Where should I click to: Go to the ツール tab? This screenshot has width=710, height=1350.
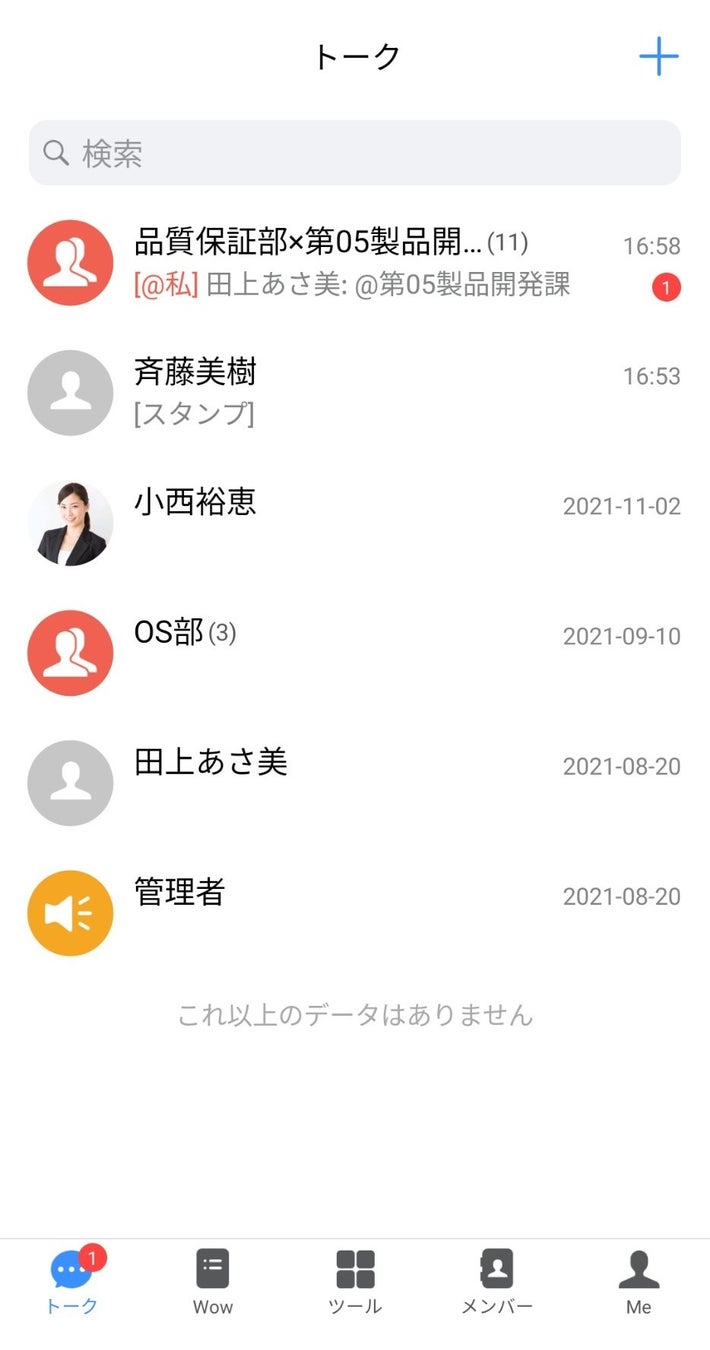tap(355, 1282)
